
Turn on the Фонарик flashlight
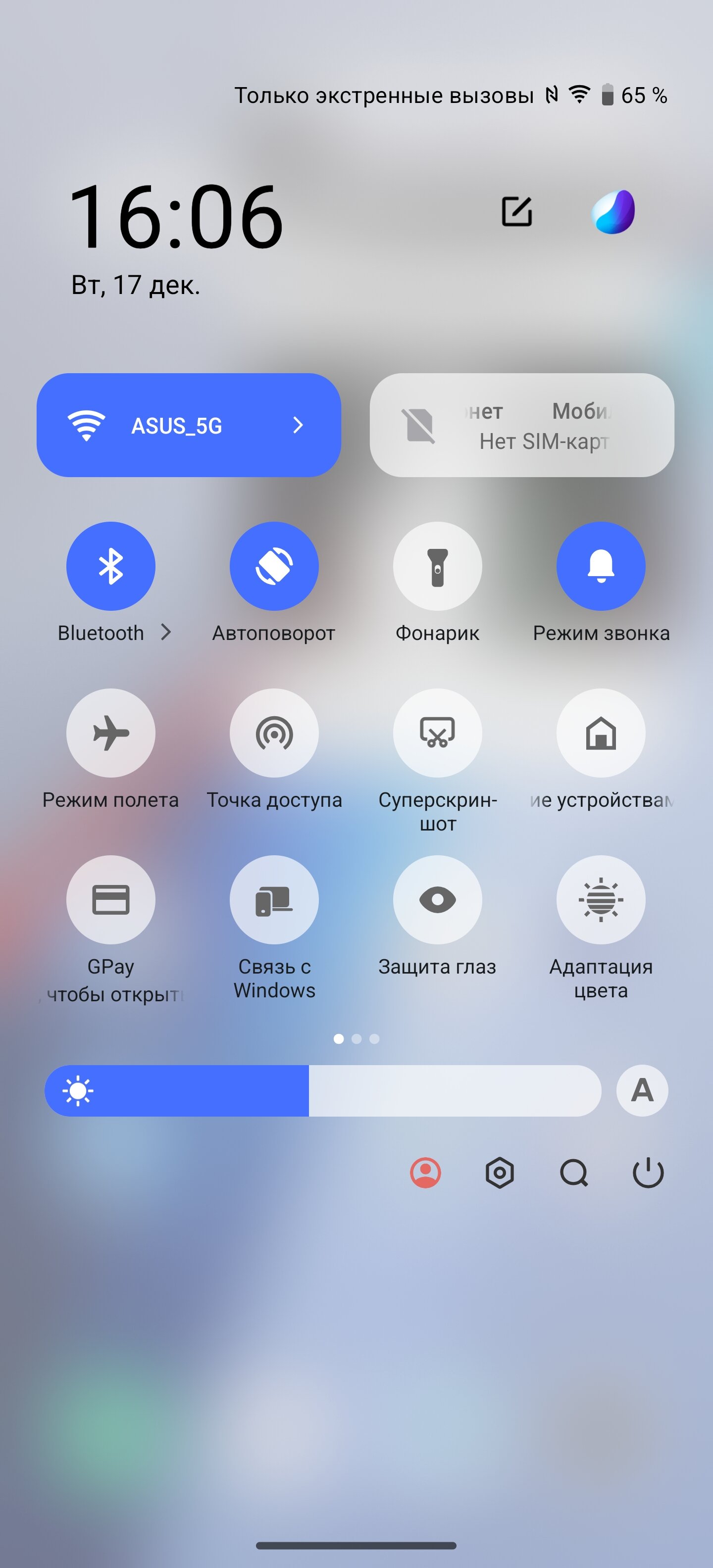[438, 566]
